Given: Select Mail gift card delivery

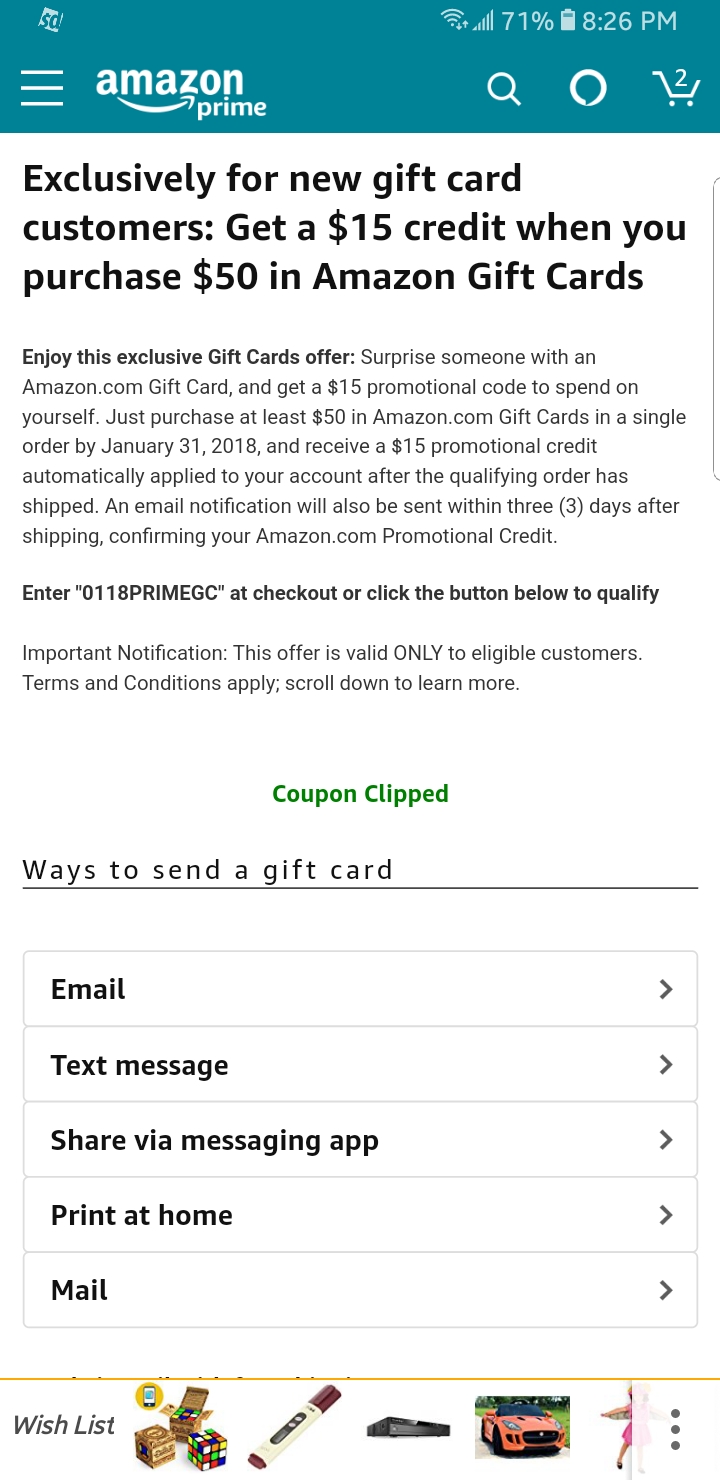Looking at the screenshot, I should [x=360, y=1290].
